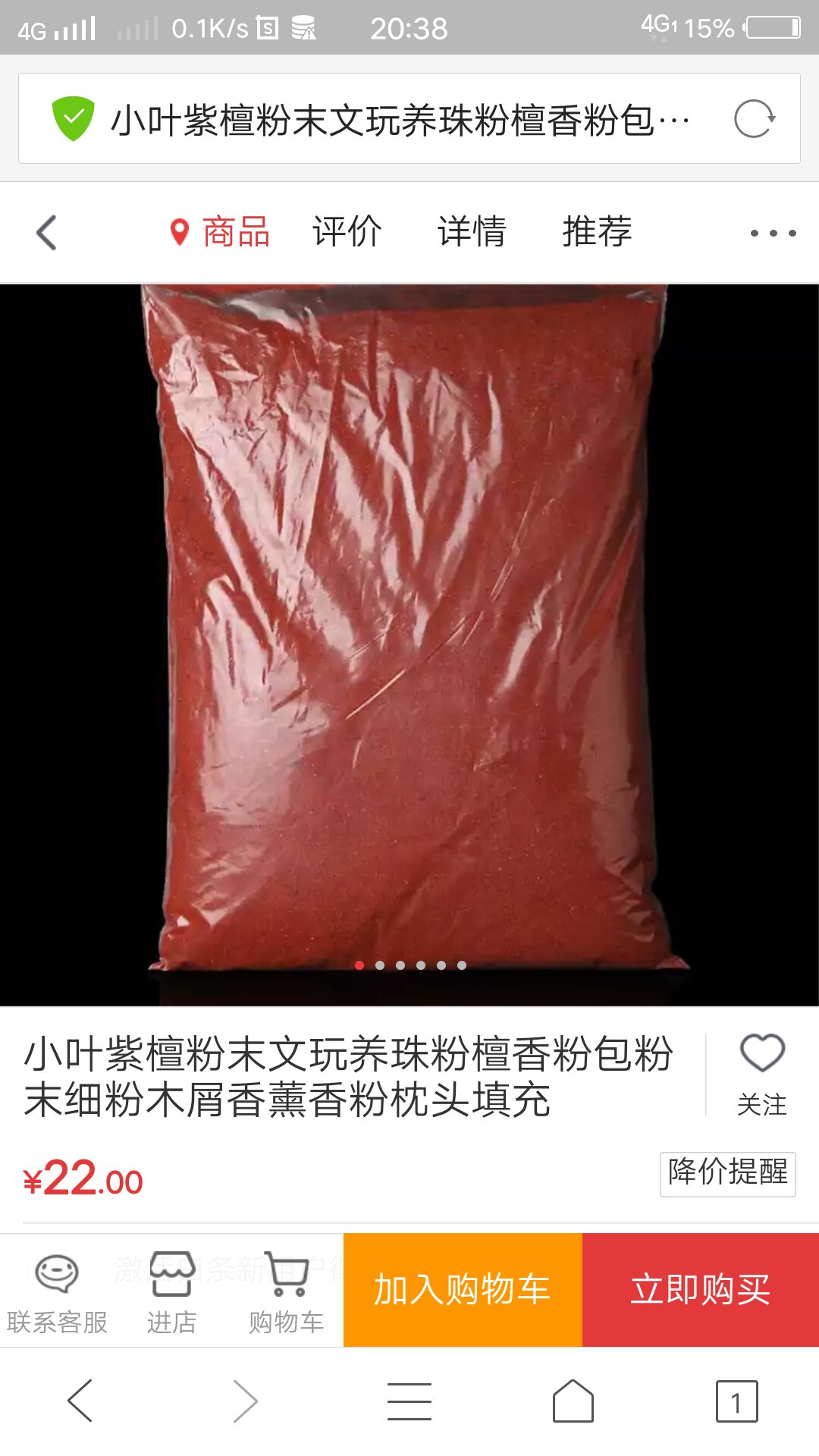Open the browser menu with three lines

pos(409,1401)
